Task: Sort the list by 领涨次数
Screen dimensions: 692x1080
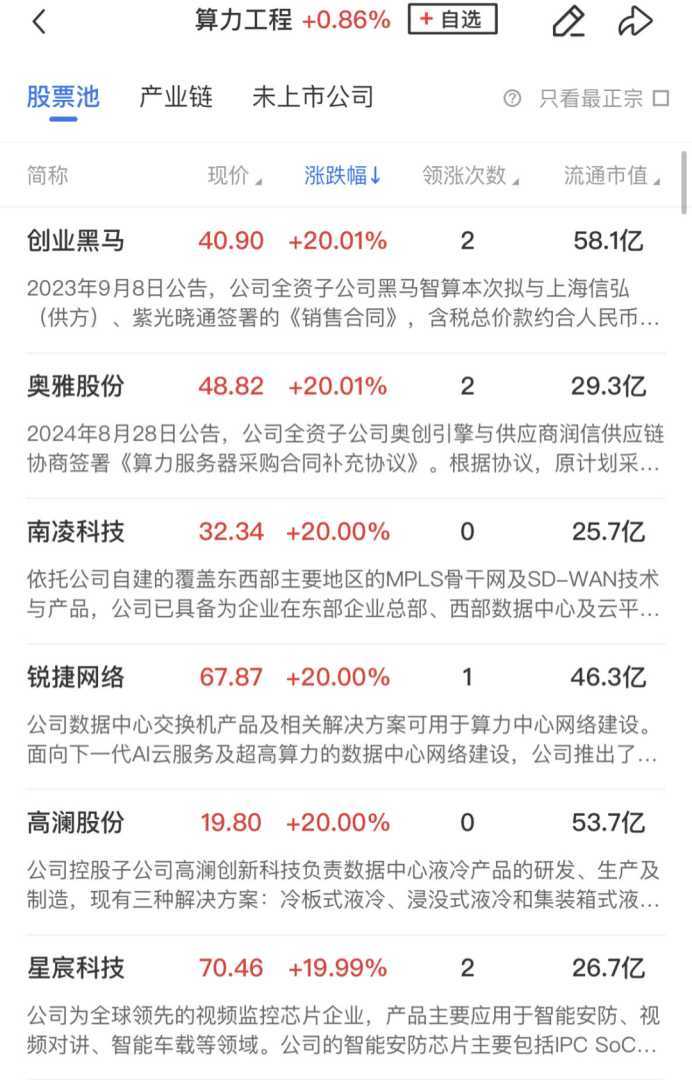Action: [470, 176]
